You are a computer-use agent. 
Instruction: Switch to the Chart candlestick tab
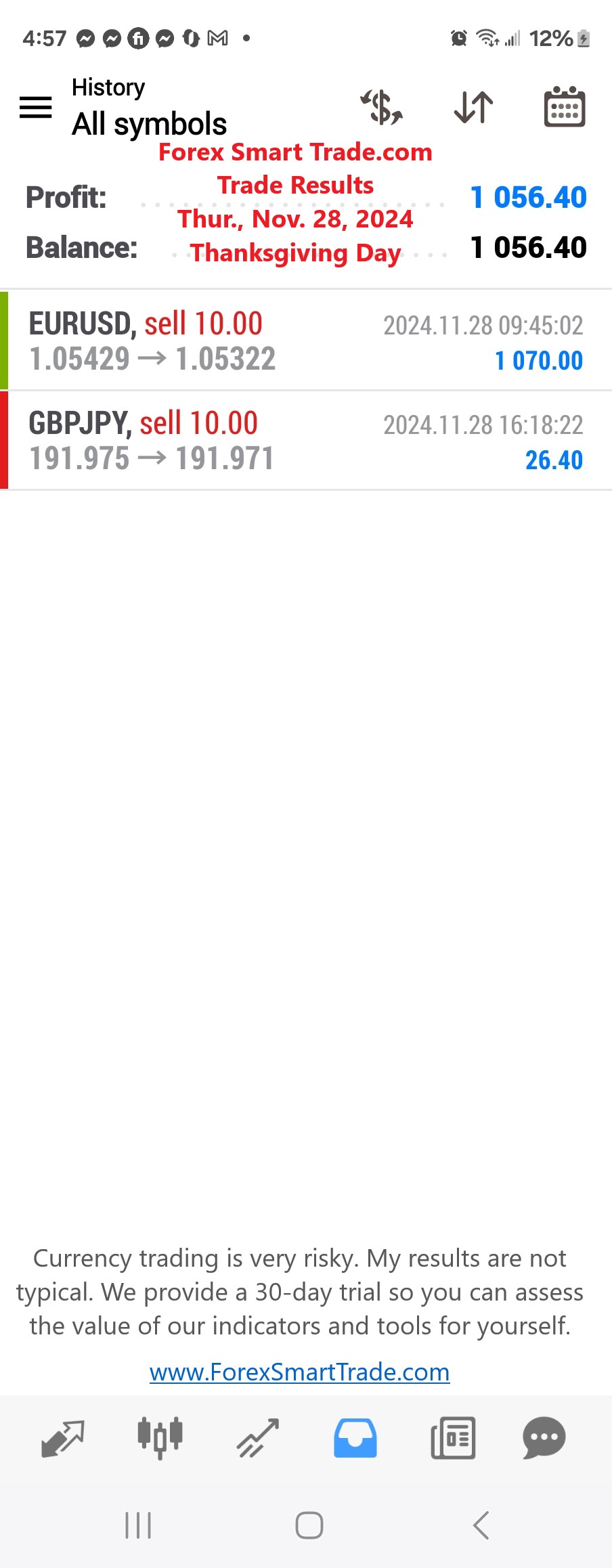pyautogui.click(x=160, y=1438)
